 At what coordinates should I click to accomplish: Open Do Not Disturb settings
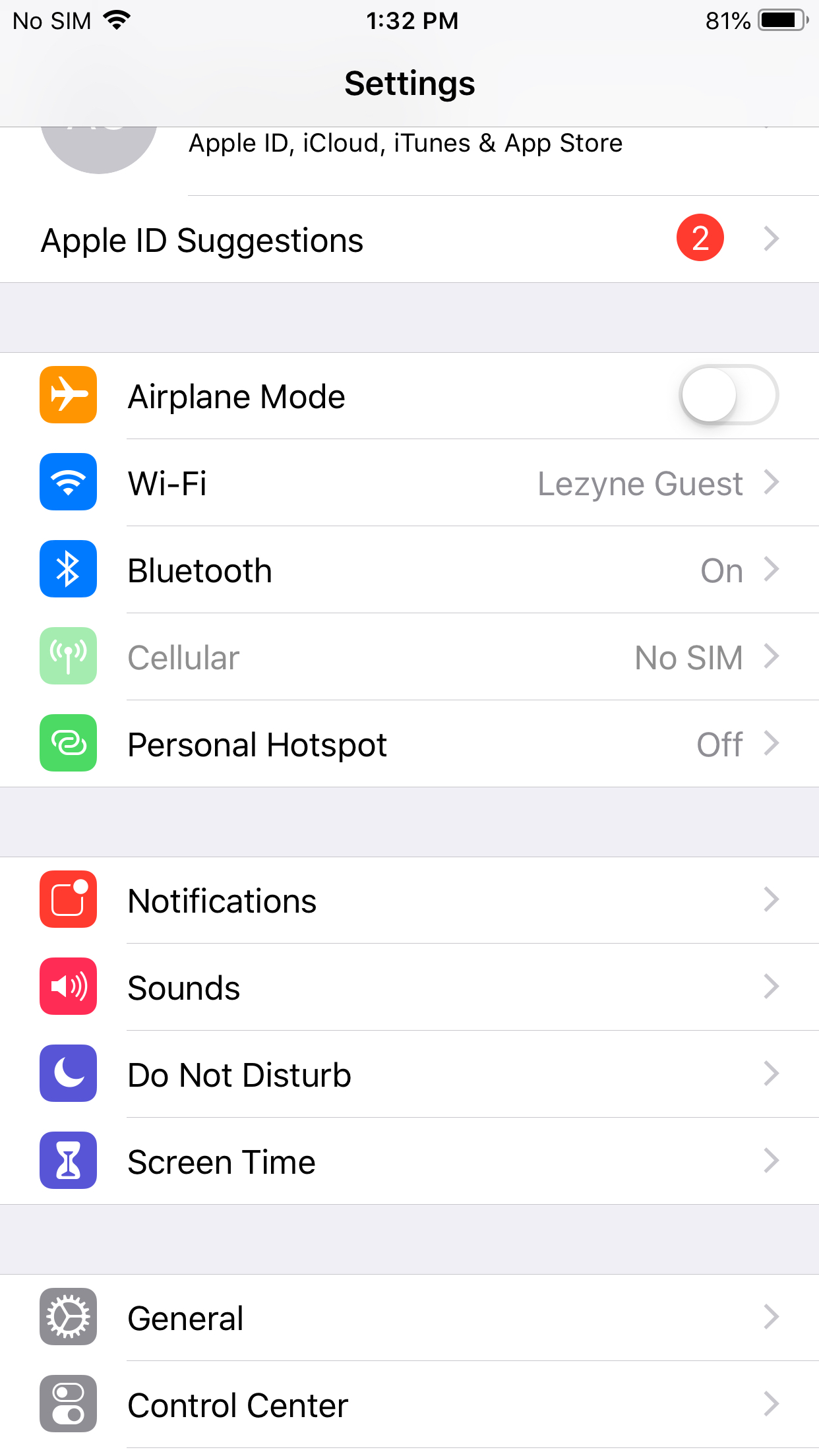point(409,1074)
